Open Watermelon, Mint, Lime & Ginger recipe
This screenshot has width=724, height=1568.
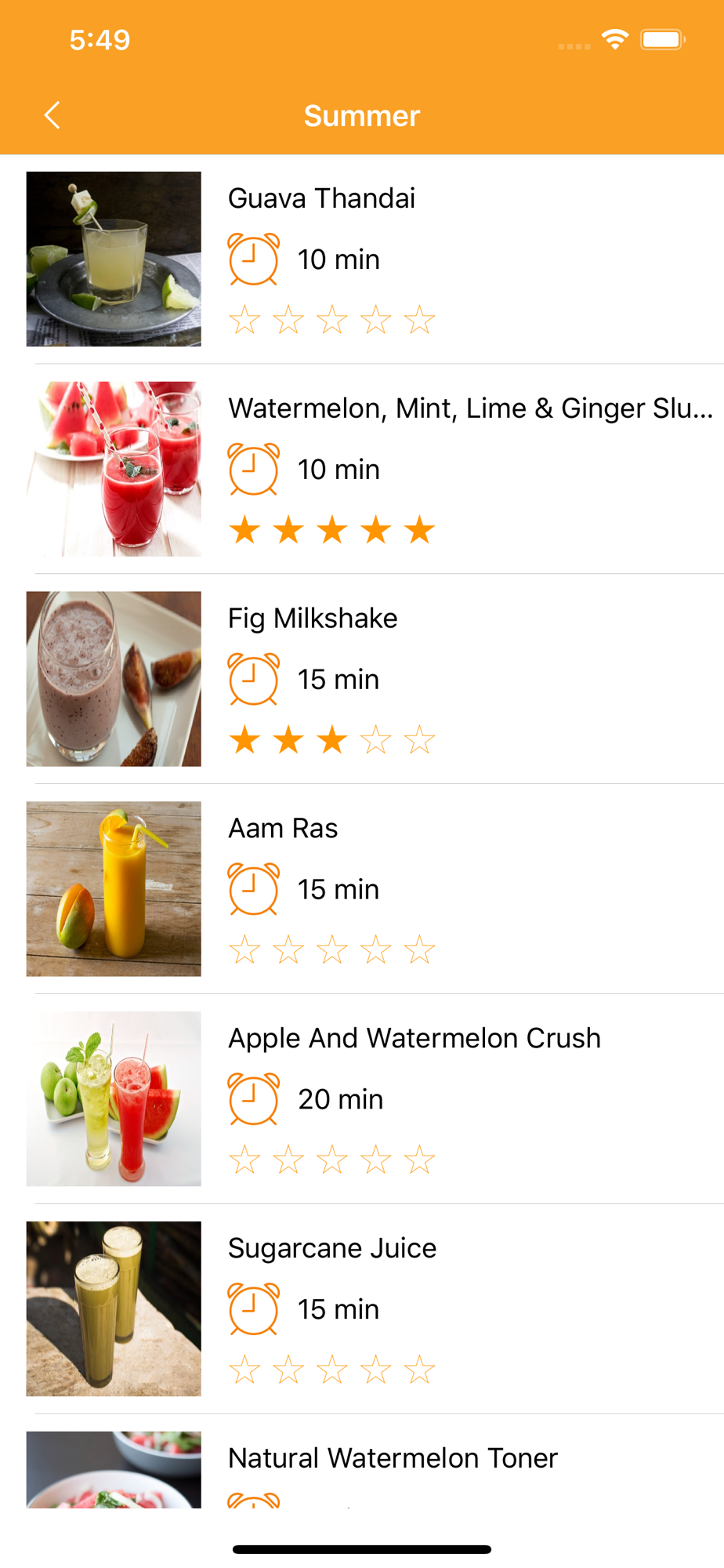(x=362, y=469)
